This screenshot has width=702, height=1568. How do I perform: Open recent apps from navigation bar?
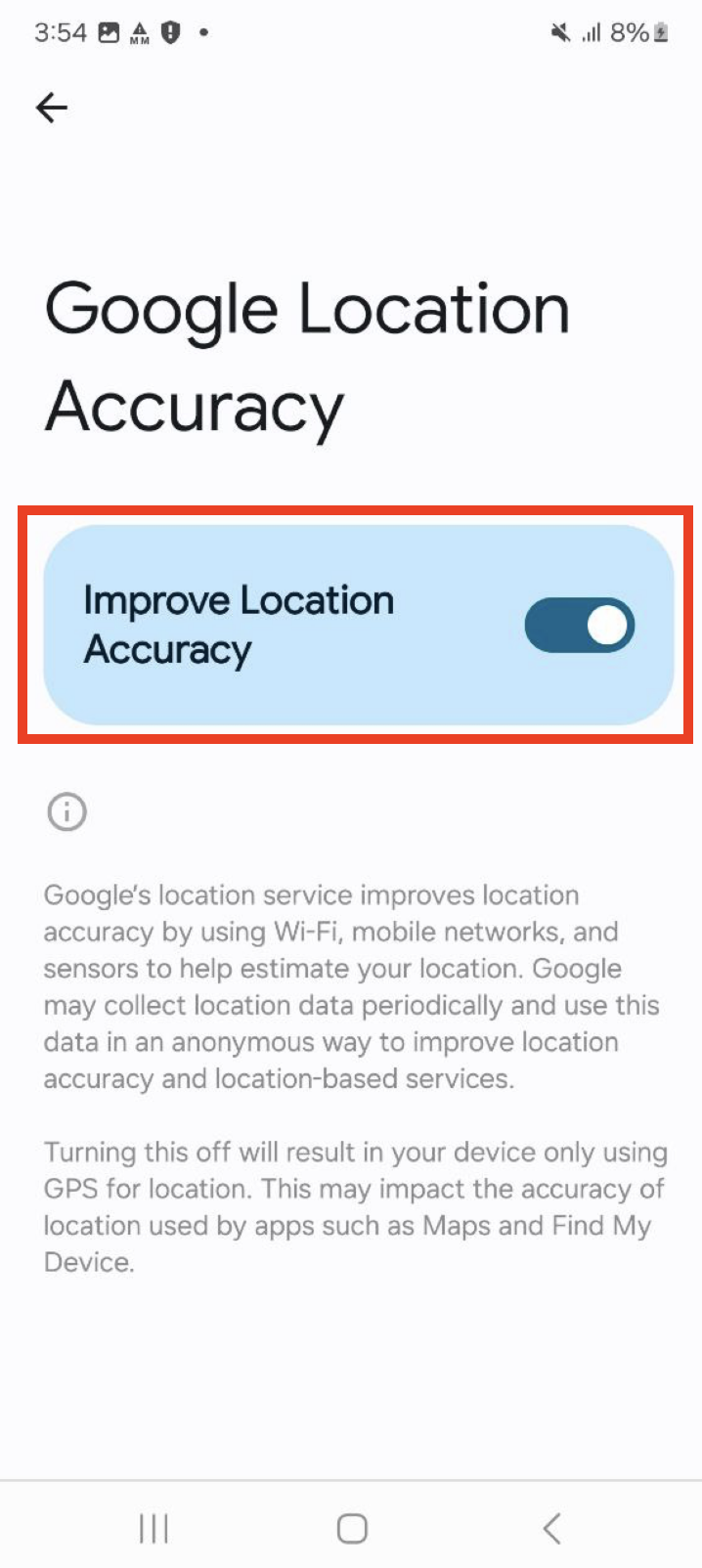[154, 1528]
